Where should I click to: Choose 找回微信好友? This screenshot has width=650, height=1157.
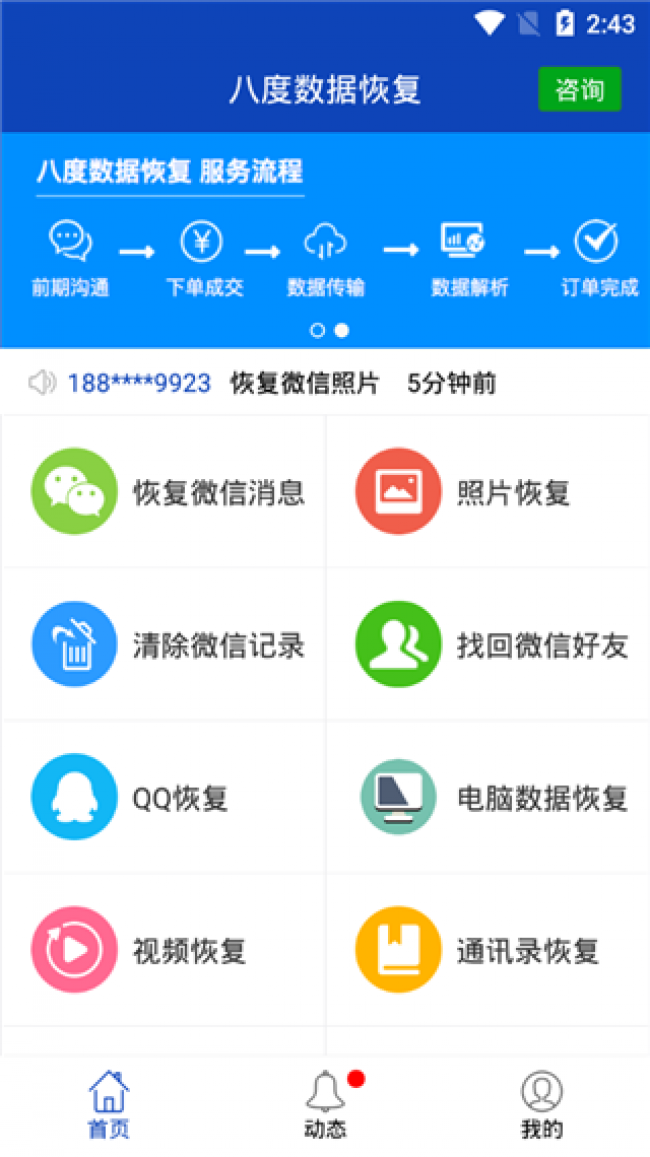(x=488, y=645)
